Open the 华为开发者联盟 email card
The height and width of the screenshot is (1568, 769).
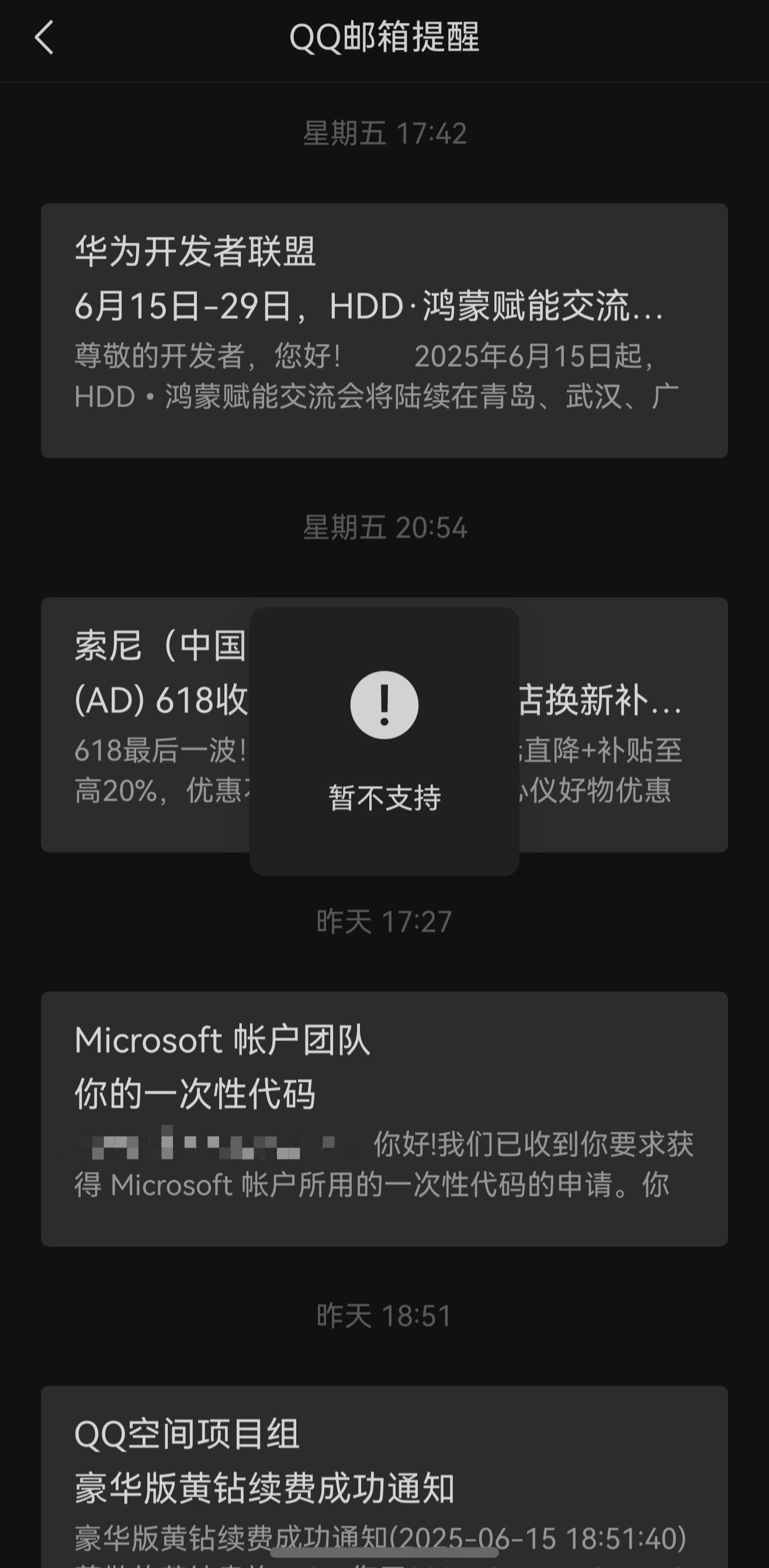(384, 331)
